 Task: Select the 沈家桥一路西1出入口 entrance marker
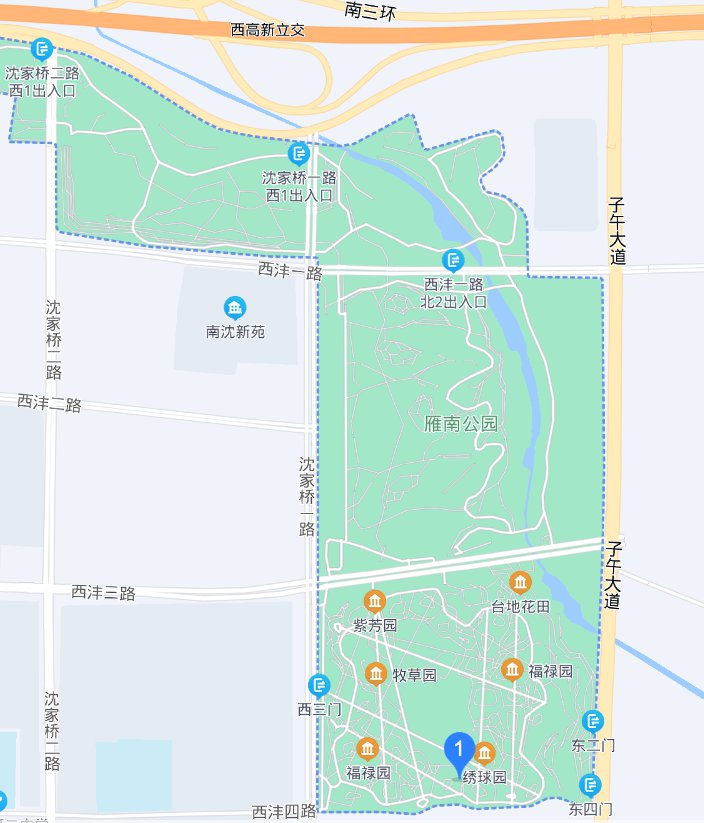(x=298, y=154)
